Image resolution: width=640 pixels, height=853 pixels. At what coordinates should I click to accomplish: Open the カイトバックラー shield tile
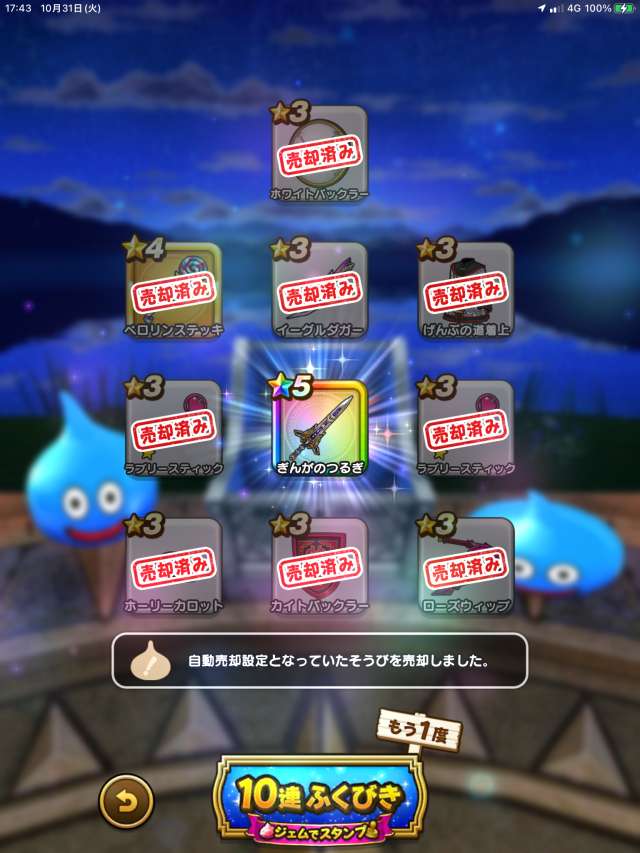coord(320,566)
